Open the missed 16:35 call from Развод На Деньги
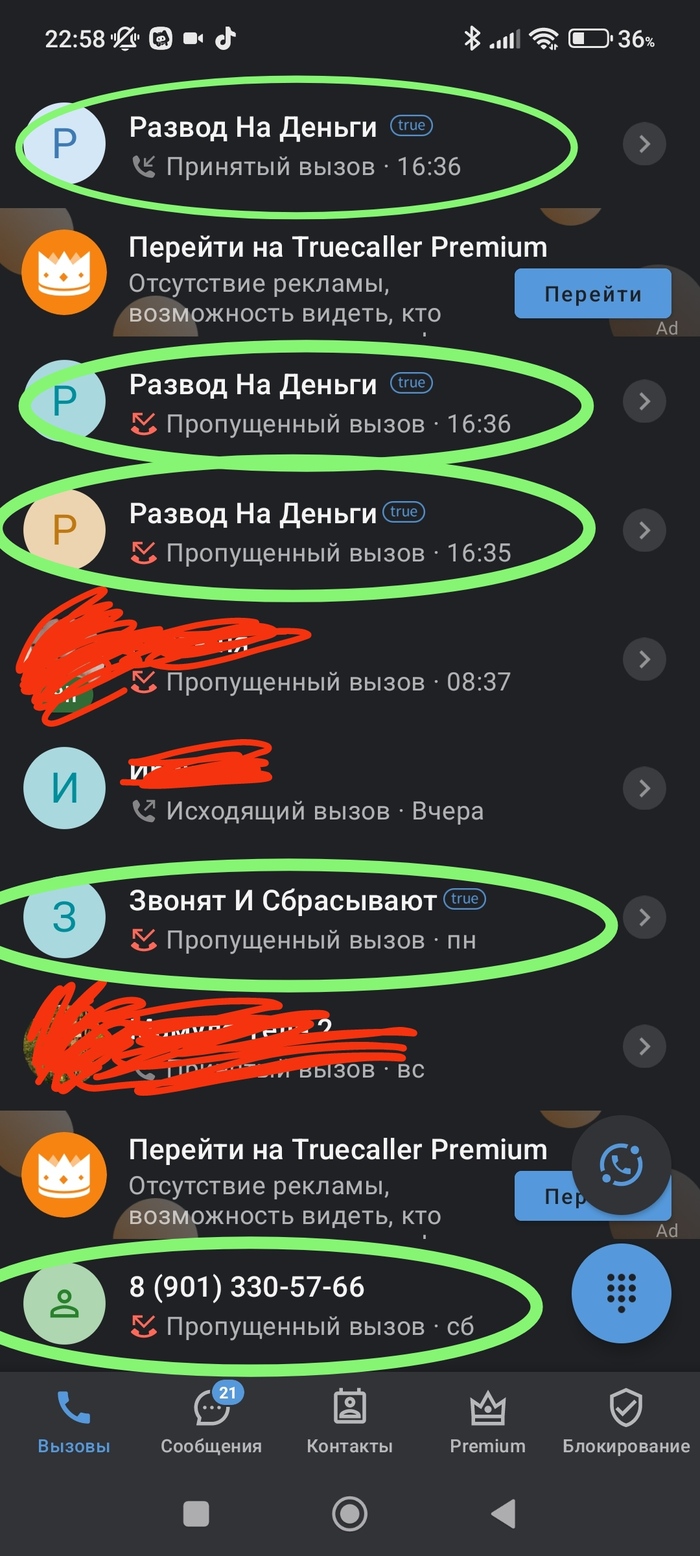 click(300, 530)
